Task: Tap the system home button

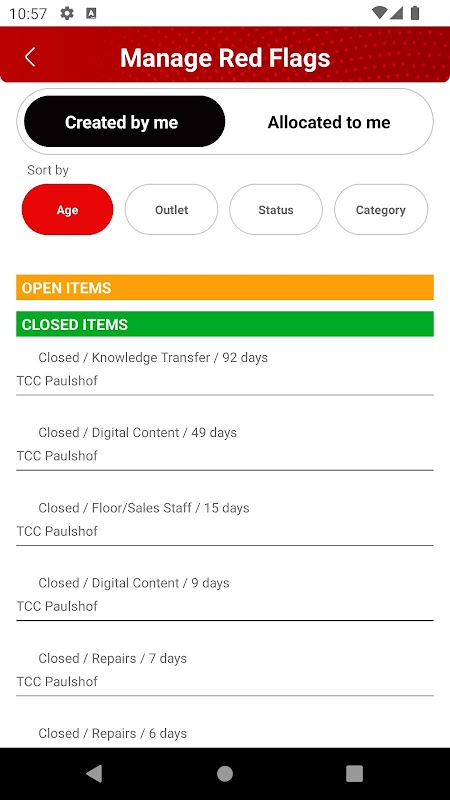Action: tap(225, 774)
